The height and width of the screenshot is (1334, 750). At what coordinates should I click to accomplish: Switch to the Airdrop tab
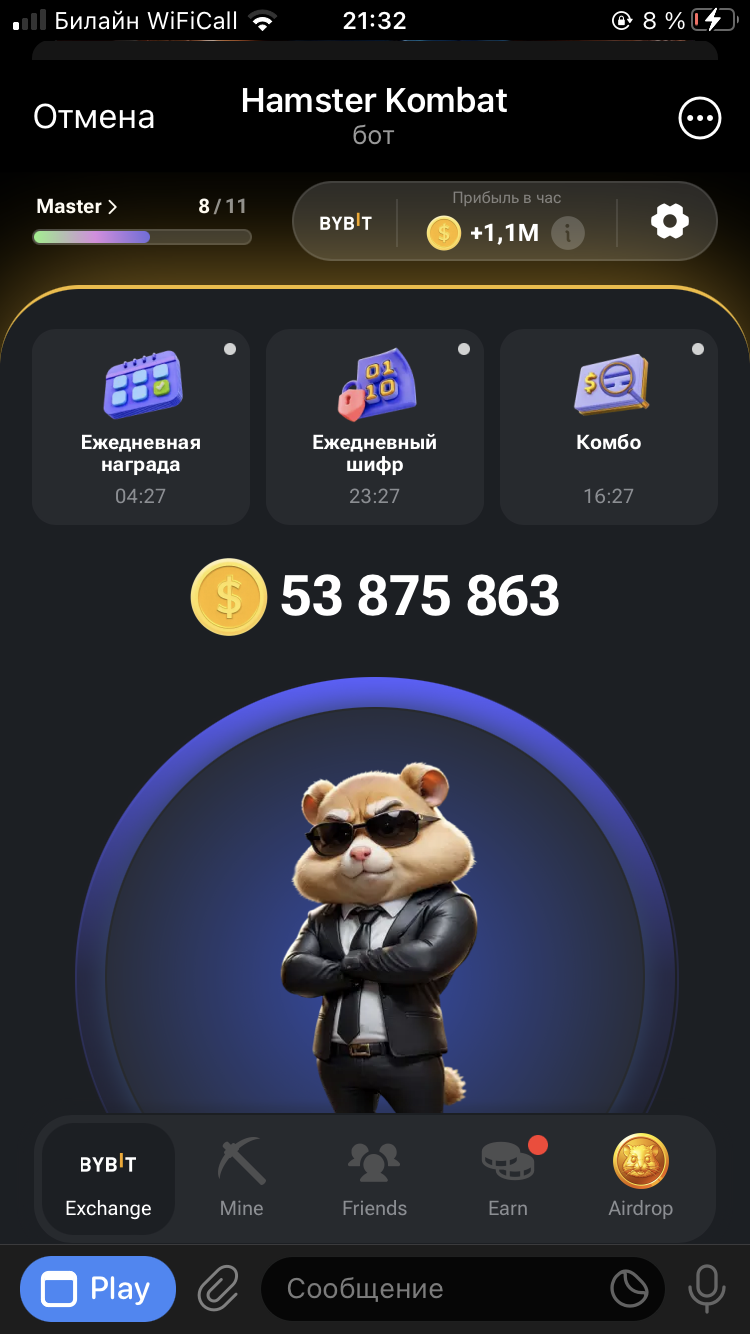point(641,1180)
